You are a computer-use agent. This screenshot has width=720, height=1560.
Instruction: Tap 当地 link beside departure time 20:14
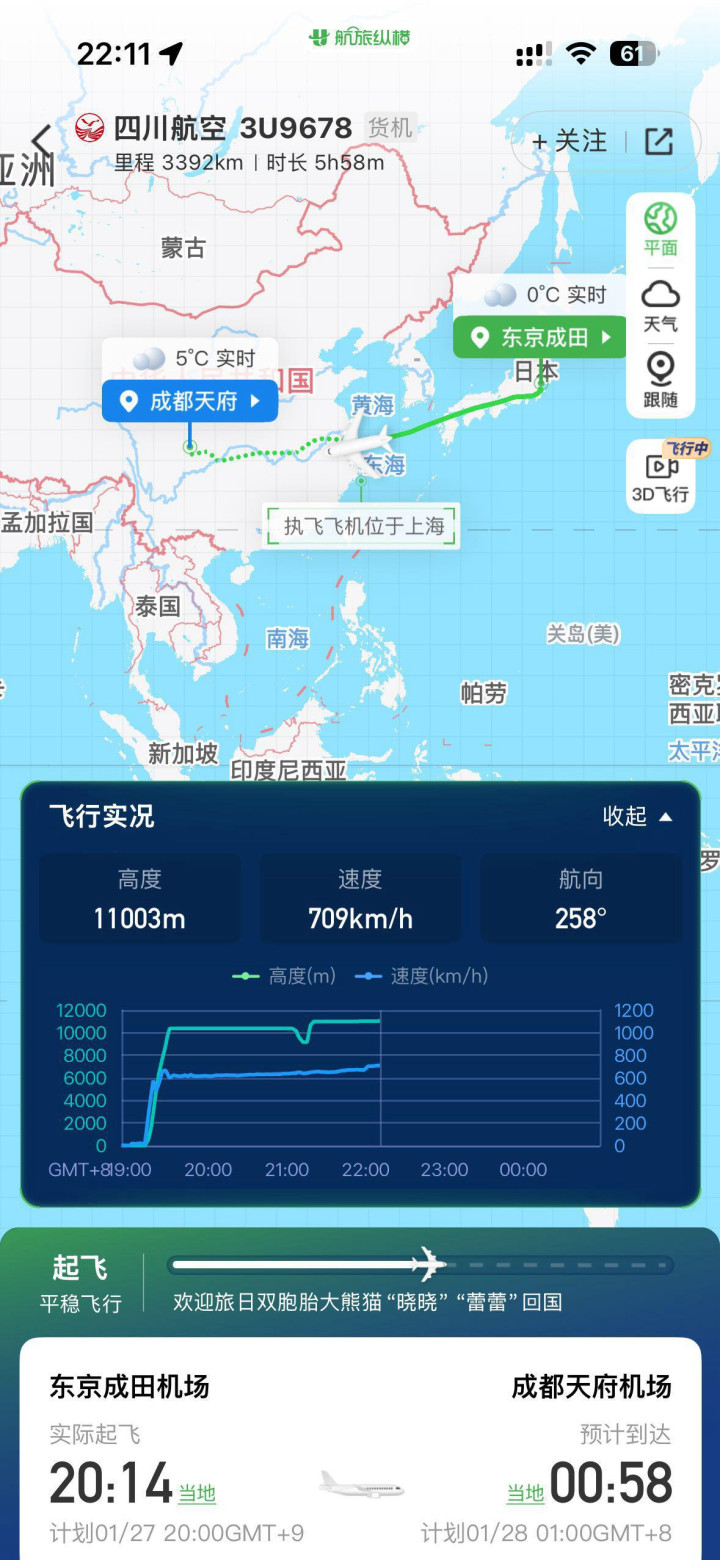pos(197,1493)
